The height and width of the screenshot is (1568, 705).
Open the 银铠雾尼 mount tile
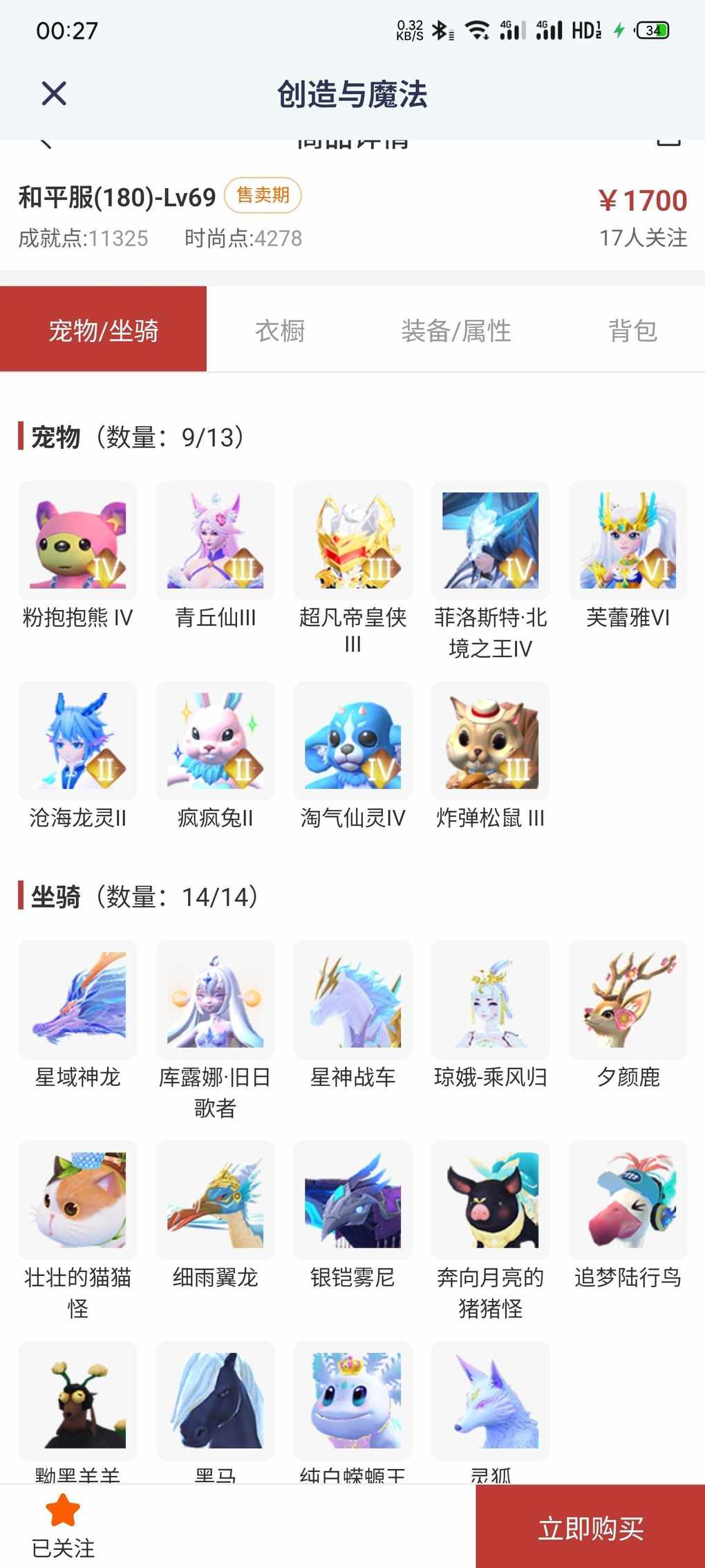click(x=352, y=1200)
